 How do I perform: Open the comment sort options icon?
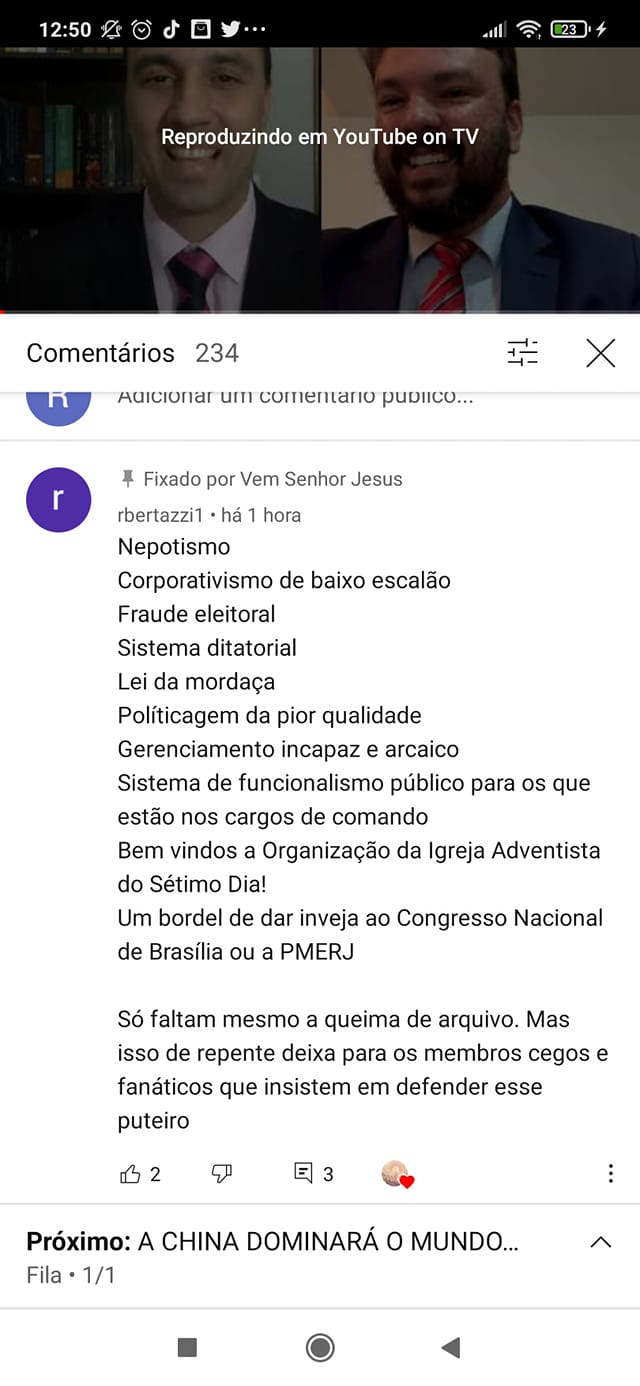point(522,352)
